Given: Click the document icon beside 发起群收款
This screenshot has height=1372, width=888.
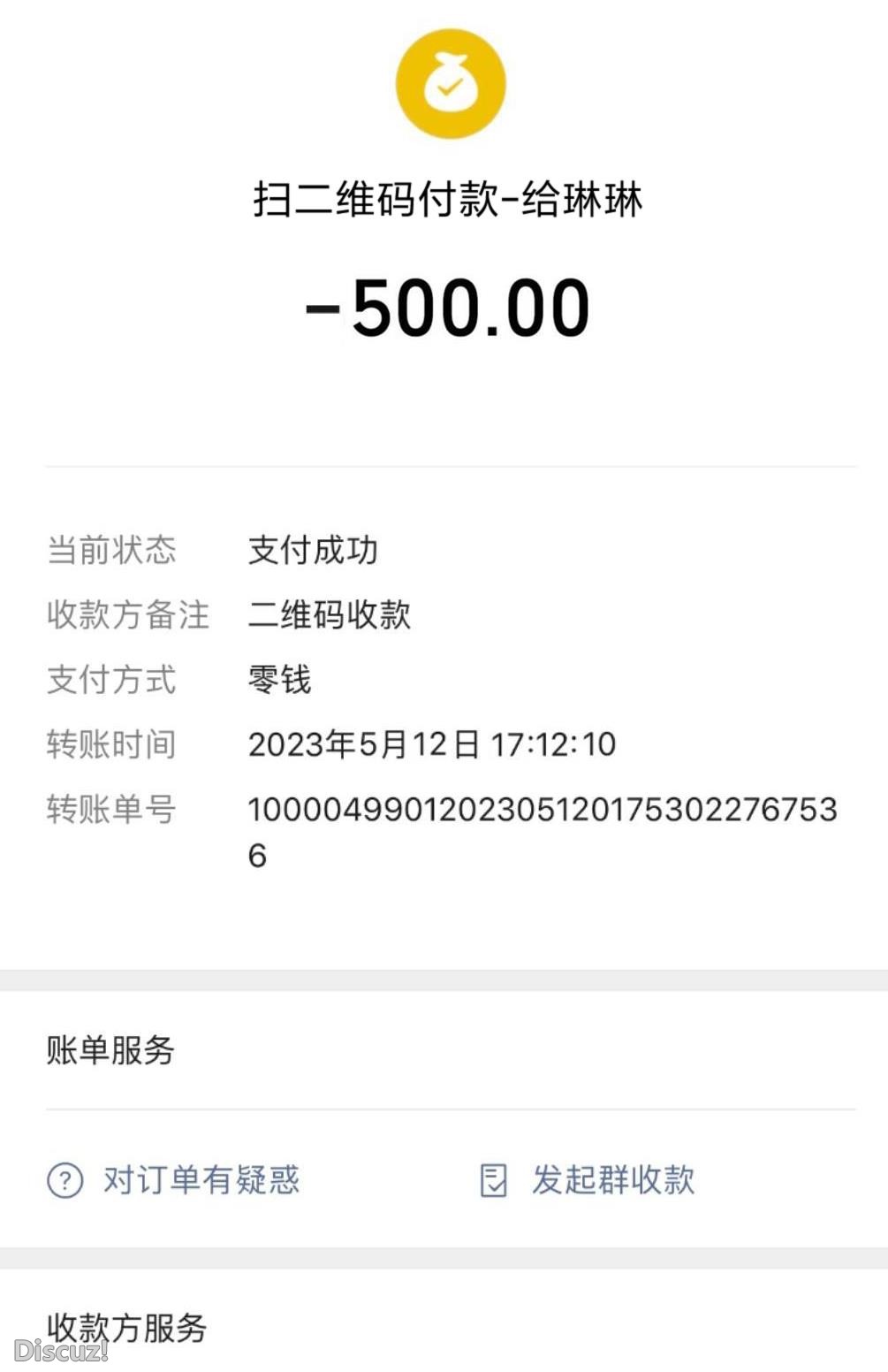Looking at the screenshot, I should [x=495, y=1179].
